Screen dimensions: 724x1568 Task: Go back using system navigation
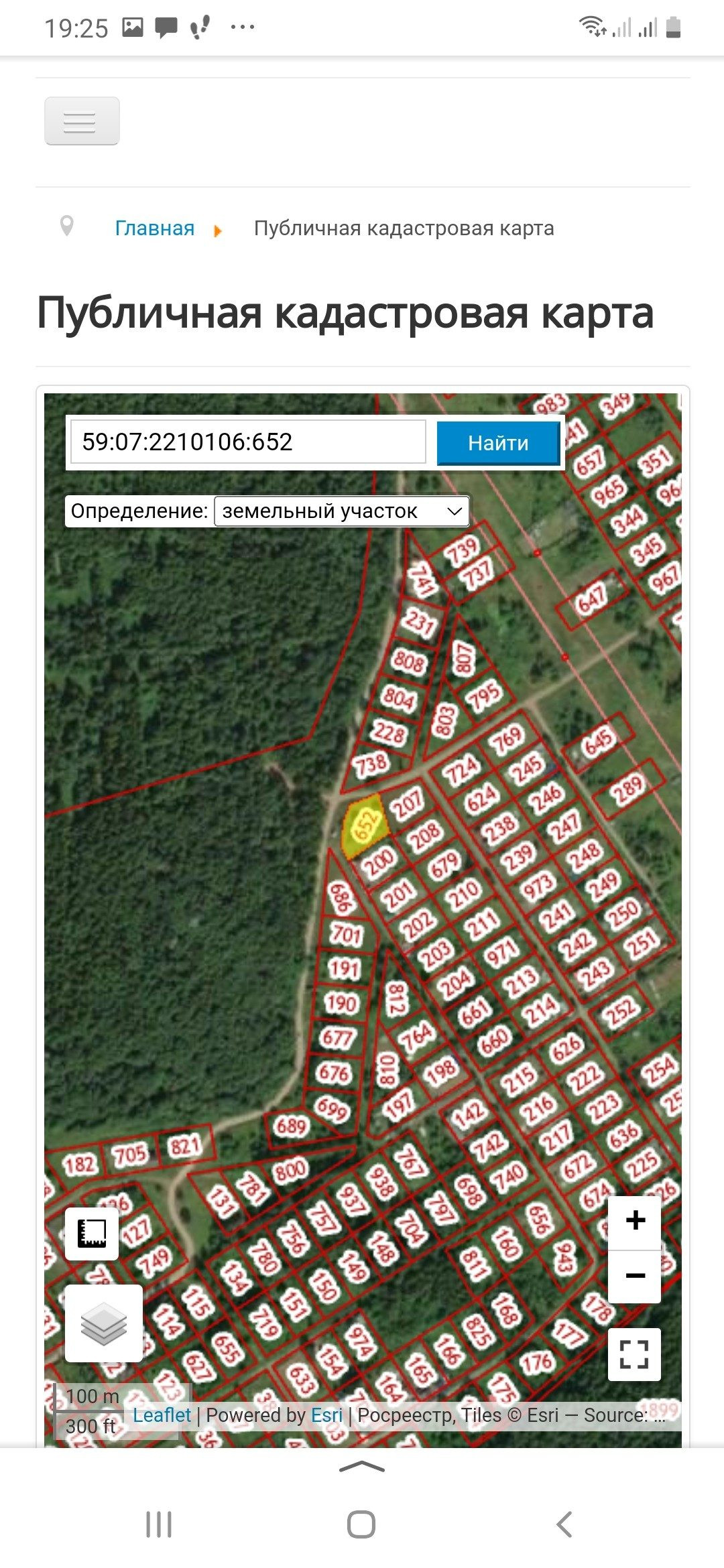(x=564, y=1524)
